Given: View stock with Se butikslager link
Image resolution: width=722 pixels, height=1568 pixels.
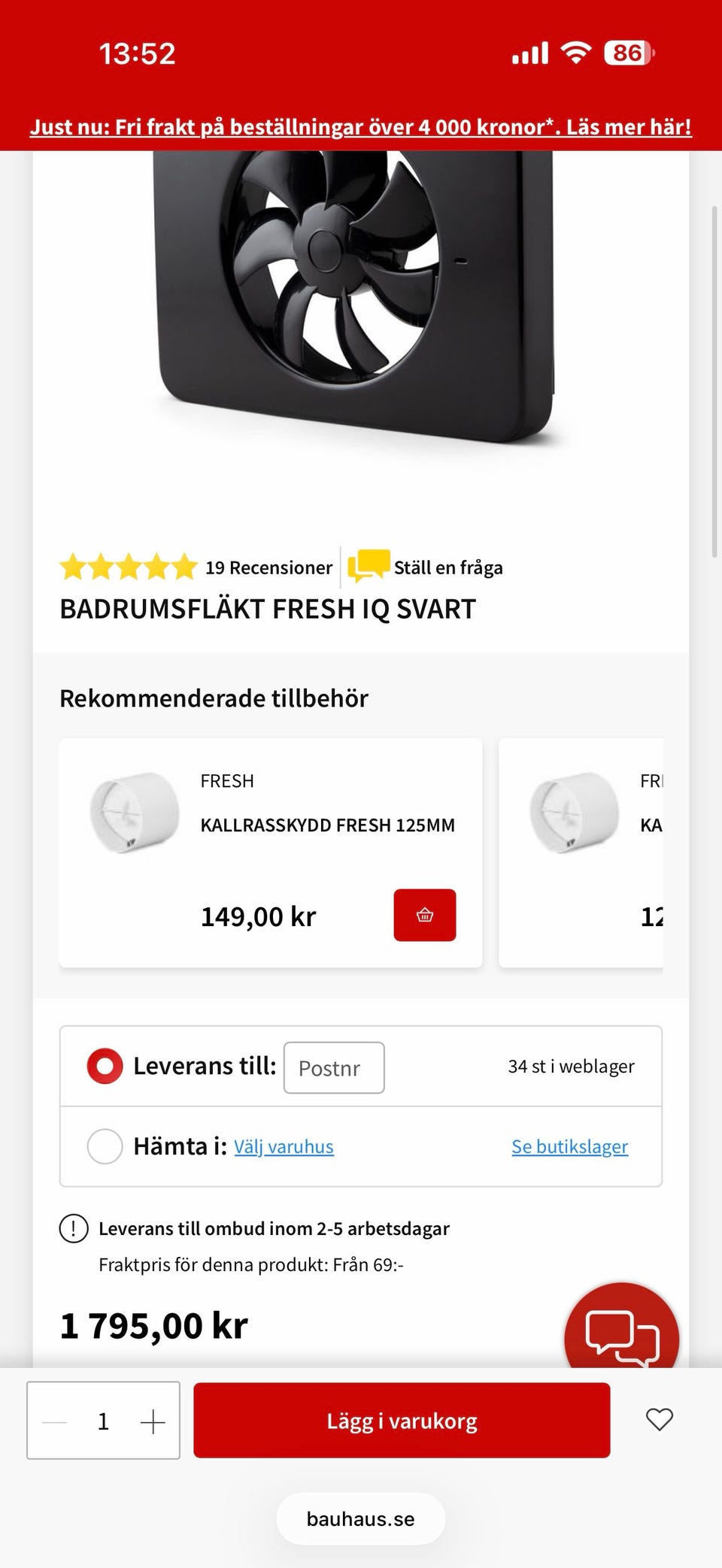Looking at the screenshot, I should [x=569, y=1146].
